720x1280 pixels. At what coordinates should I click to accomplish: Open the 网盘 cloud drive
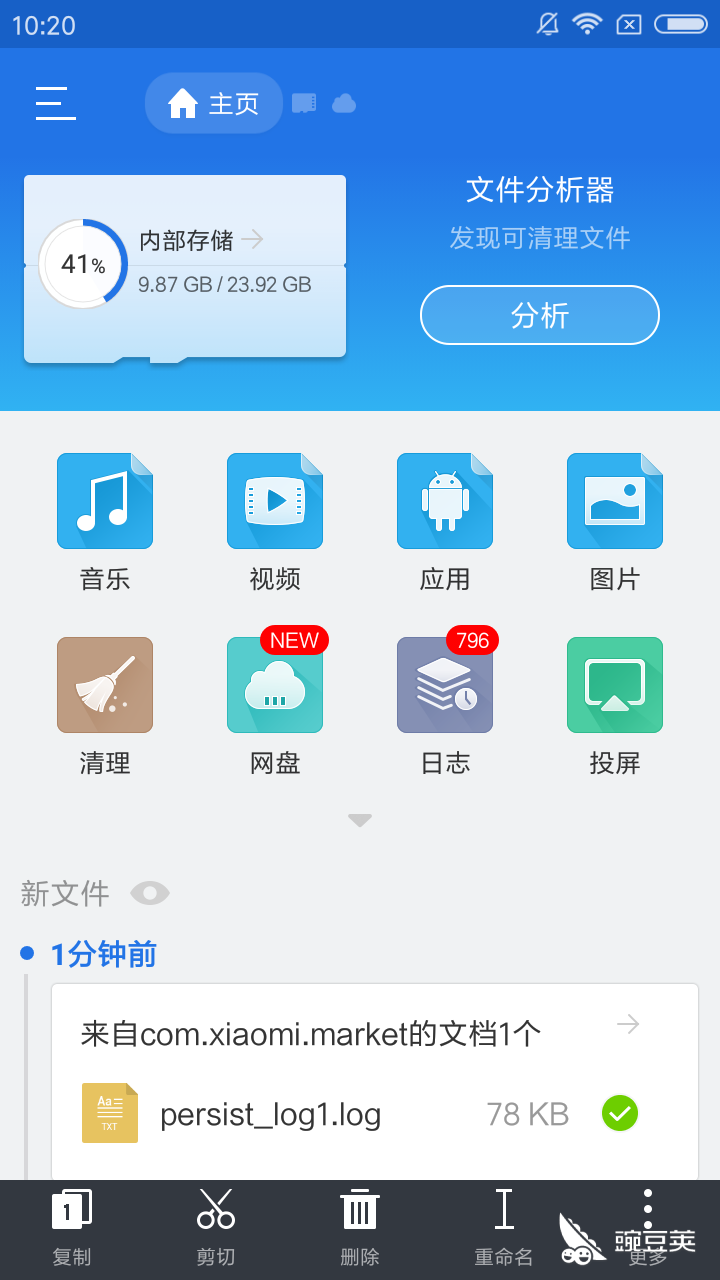tap(275, 703)
